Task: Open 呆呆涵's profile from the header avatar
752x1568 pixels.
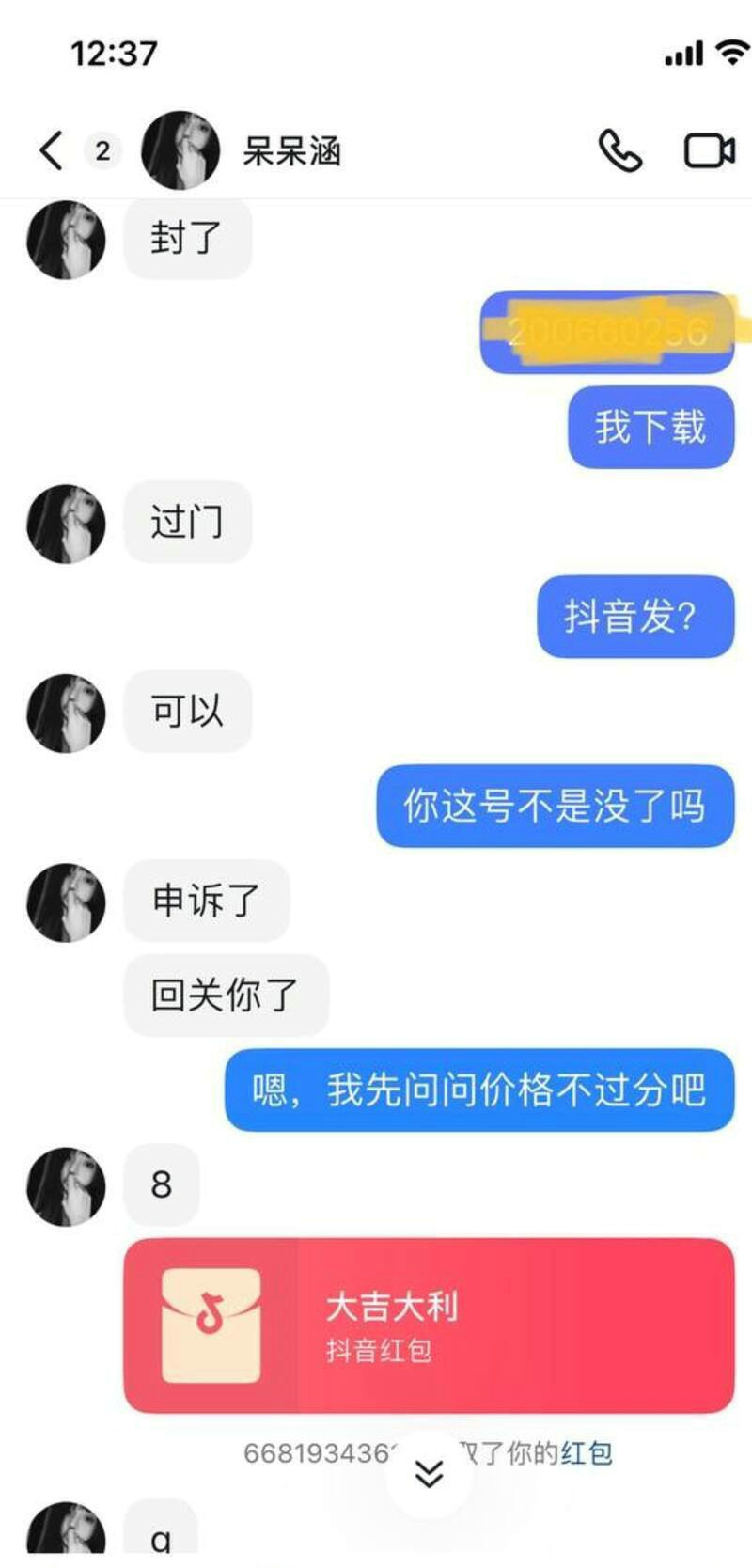Action: (x=180, y=150)
